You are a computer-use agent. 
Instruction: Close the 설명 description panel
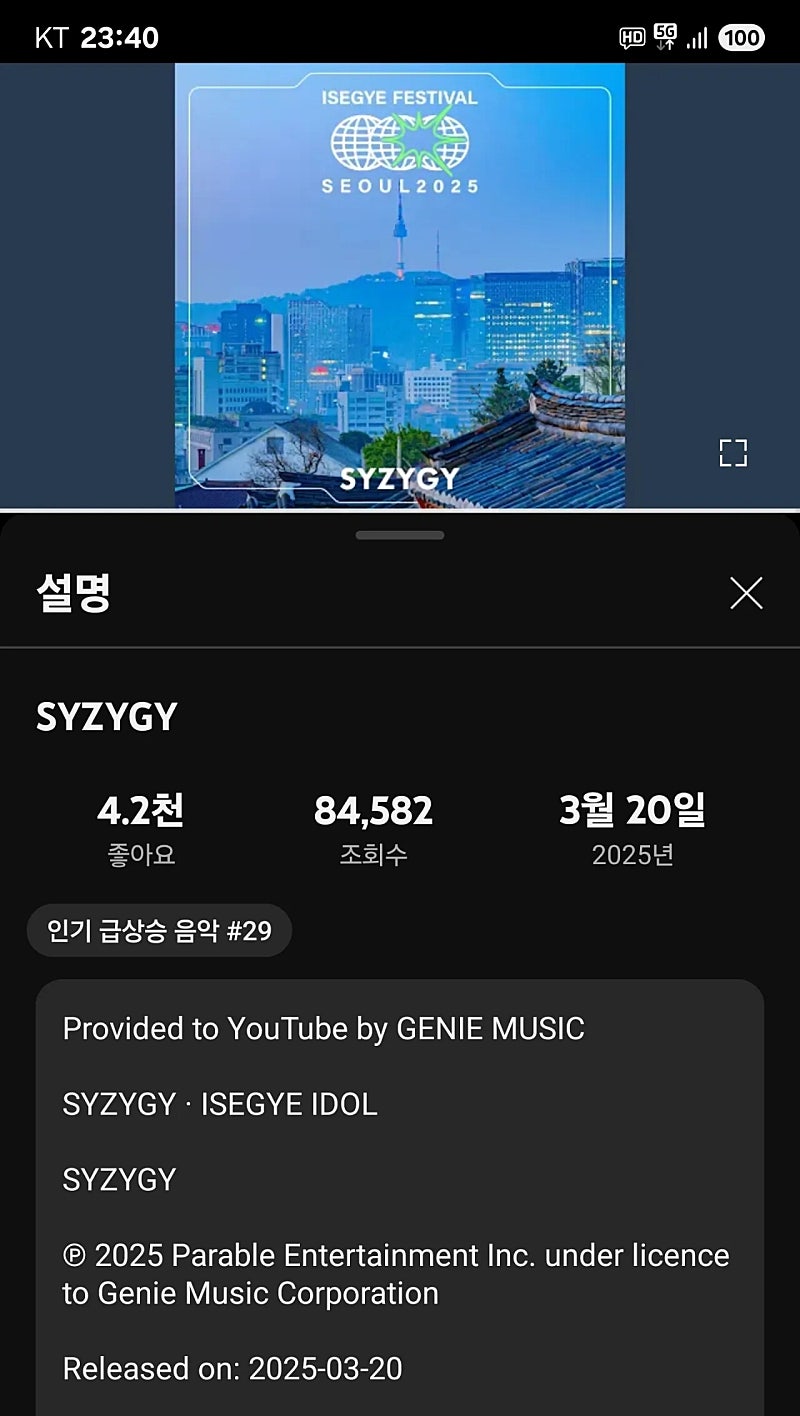click(x=746, y=593)
